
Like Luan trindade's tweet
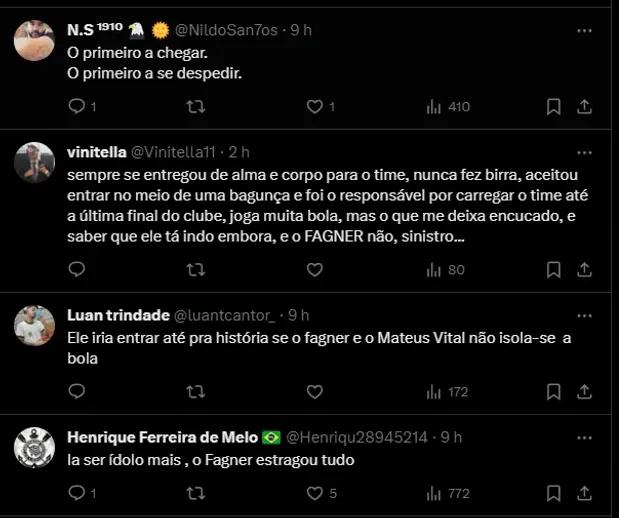pyautogui.click(x=314, y=391)
